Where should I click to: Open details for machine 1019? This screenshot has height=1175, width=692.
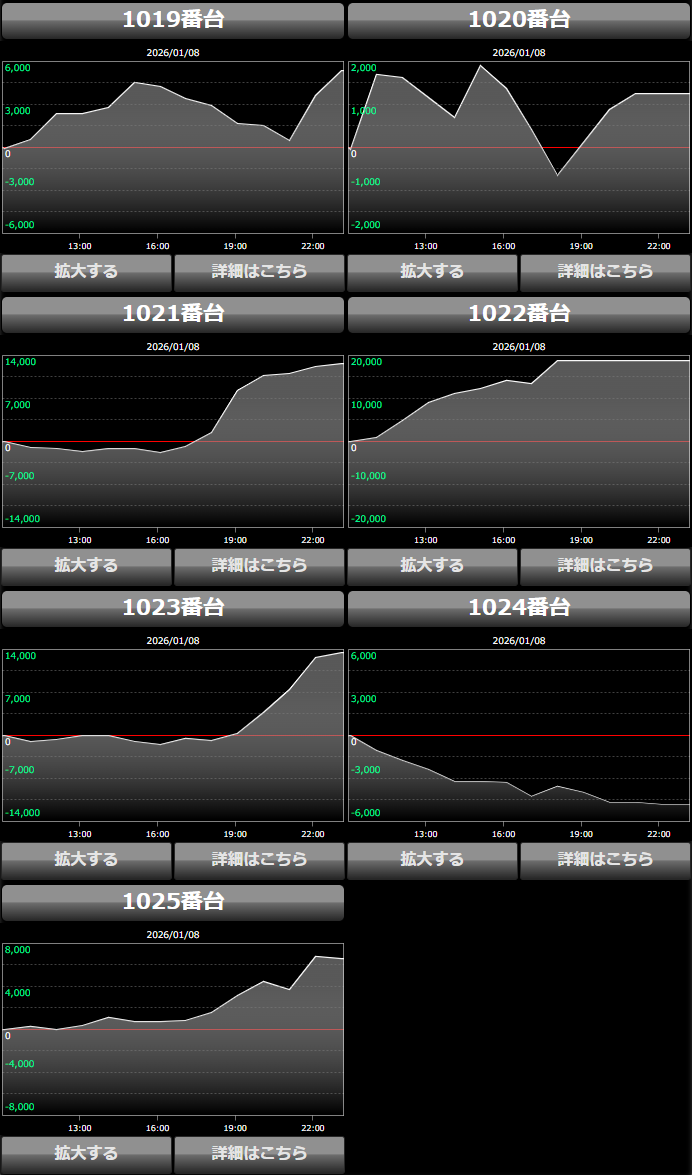click(259, 271)
